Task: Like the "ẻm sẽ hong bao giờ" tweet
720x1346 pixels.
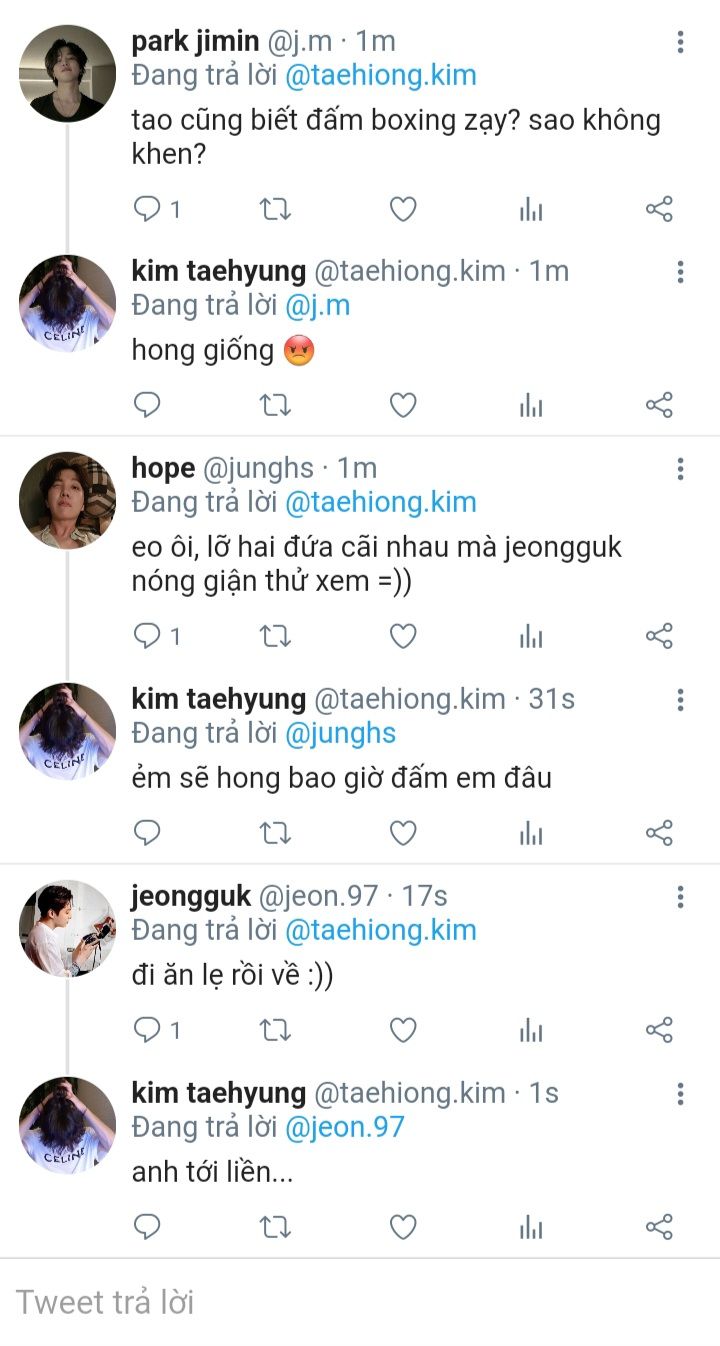Action: [402, 833]
